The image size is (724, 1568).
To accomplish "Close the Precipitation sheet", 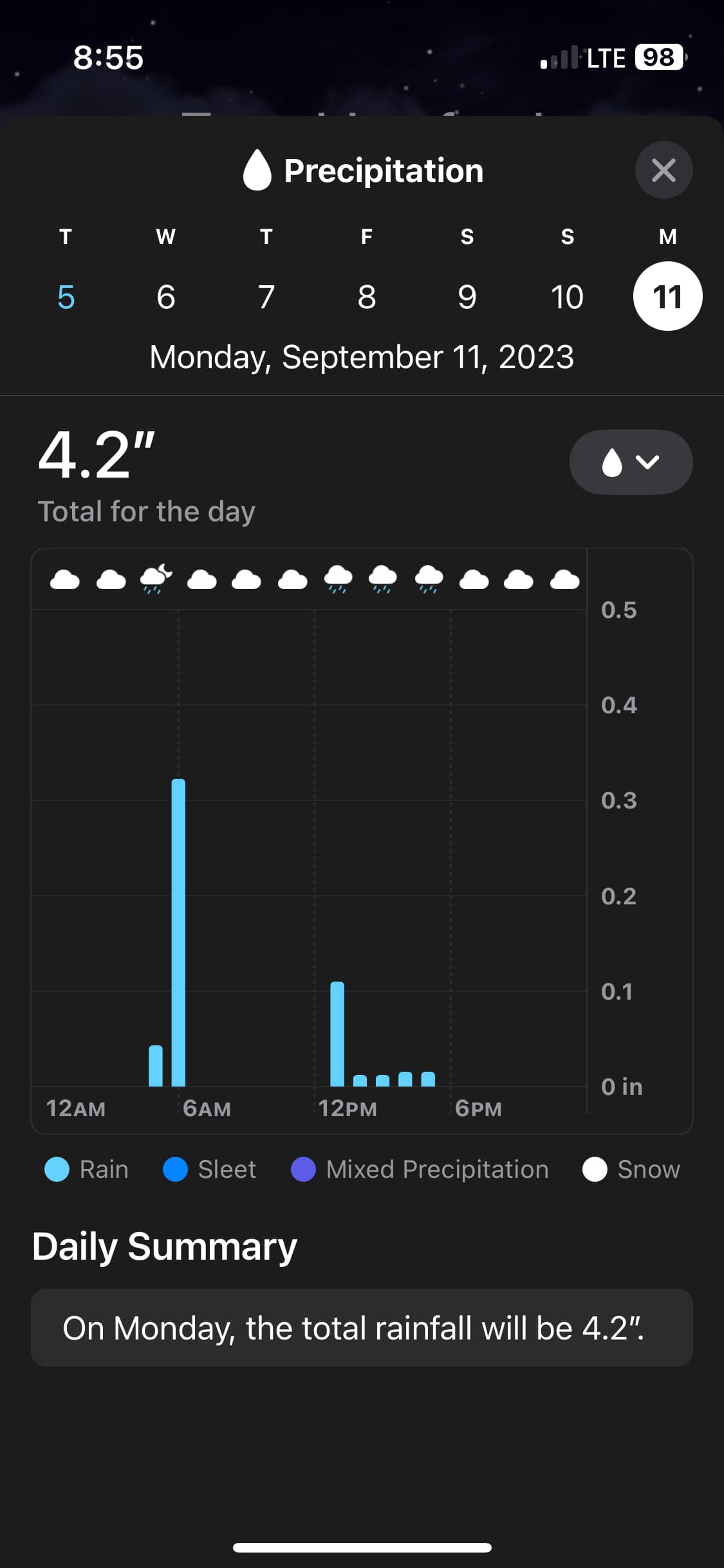I will click(x=664, y=171).
